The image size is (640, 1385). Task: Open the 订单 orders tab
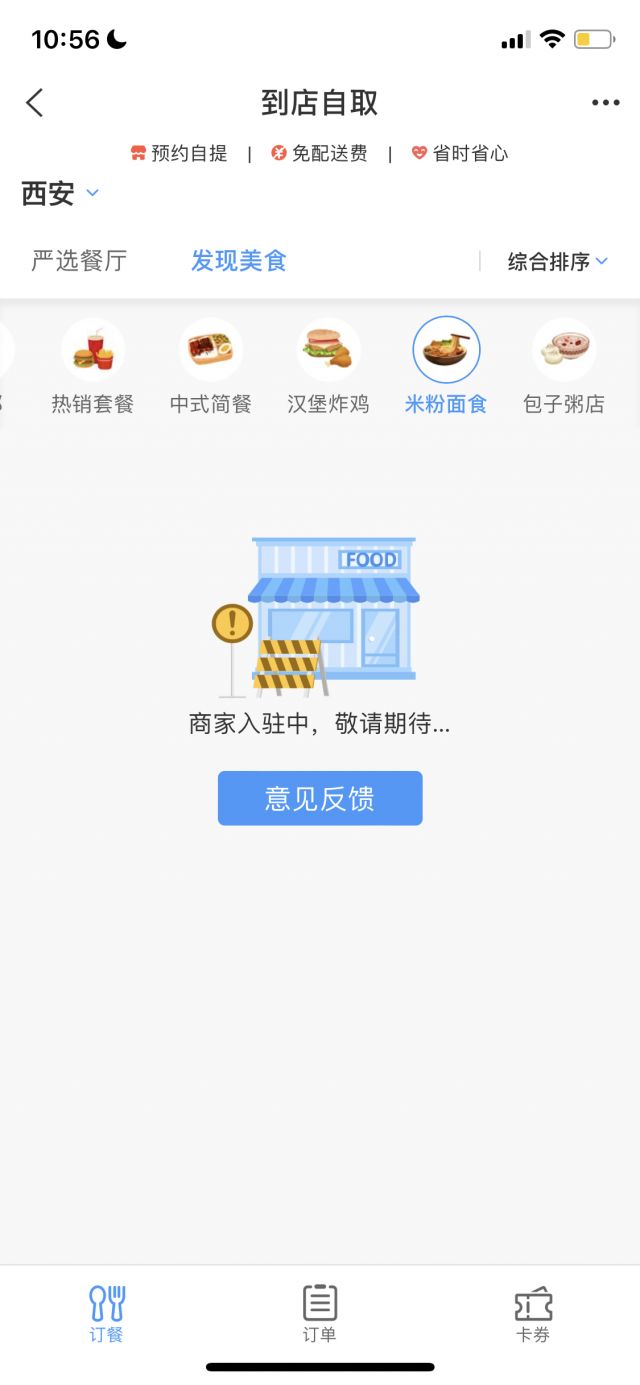tap(320, 1313)
